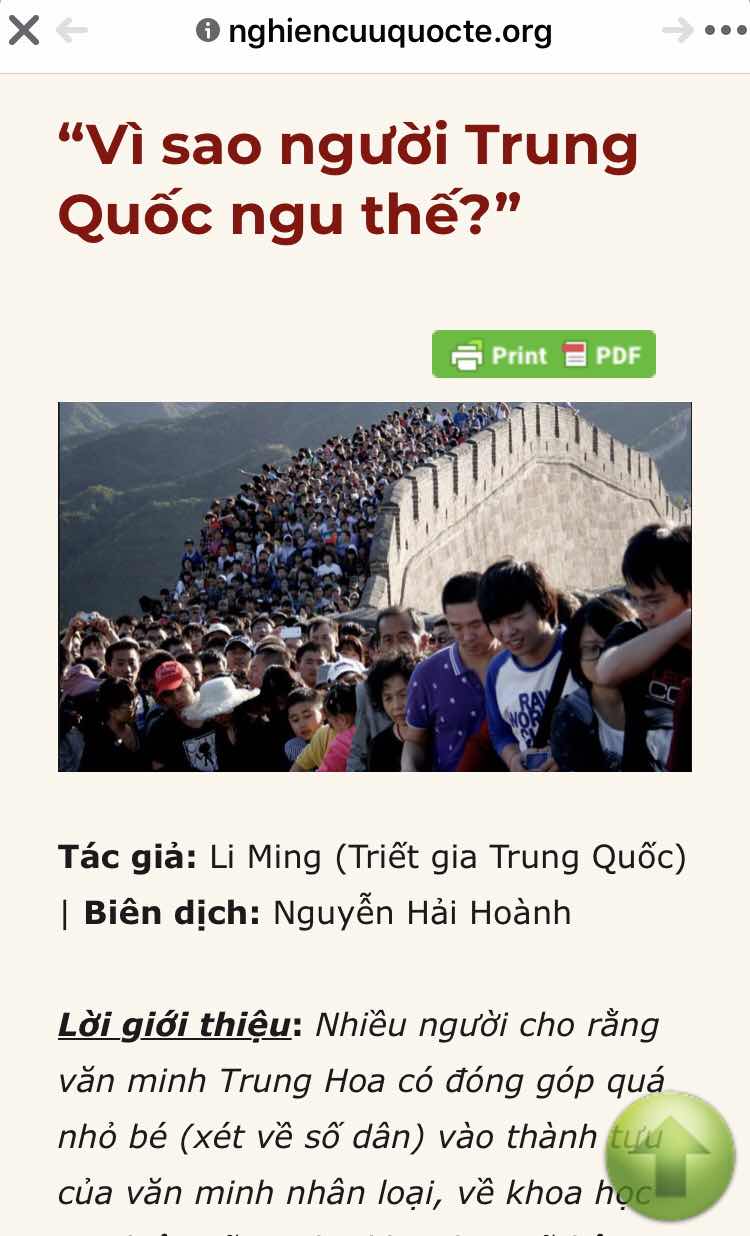Open the Print PDF button
The height and width of the screenshot is (1236, 750).
(x=543, y=354)
